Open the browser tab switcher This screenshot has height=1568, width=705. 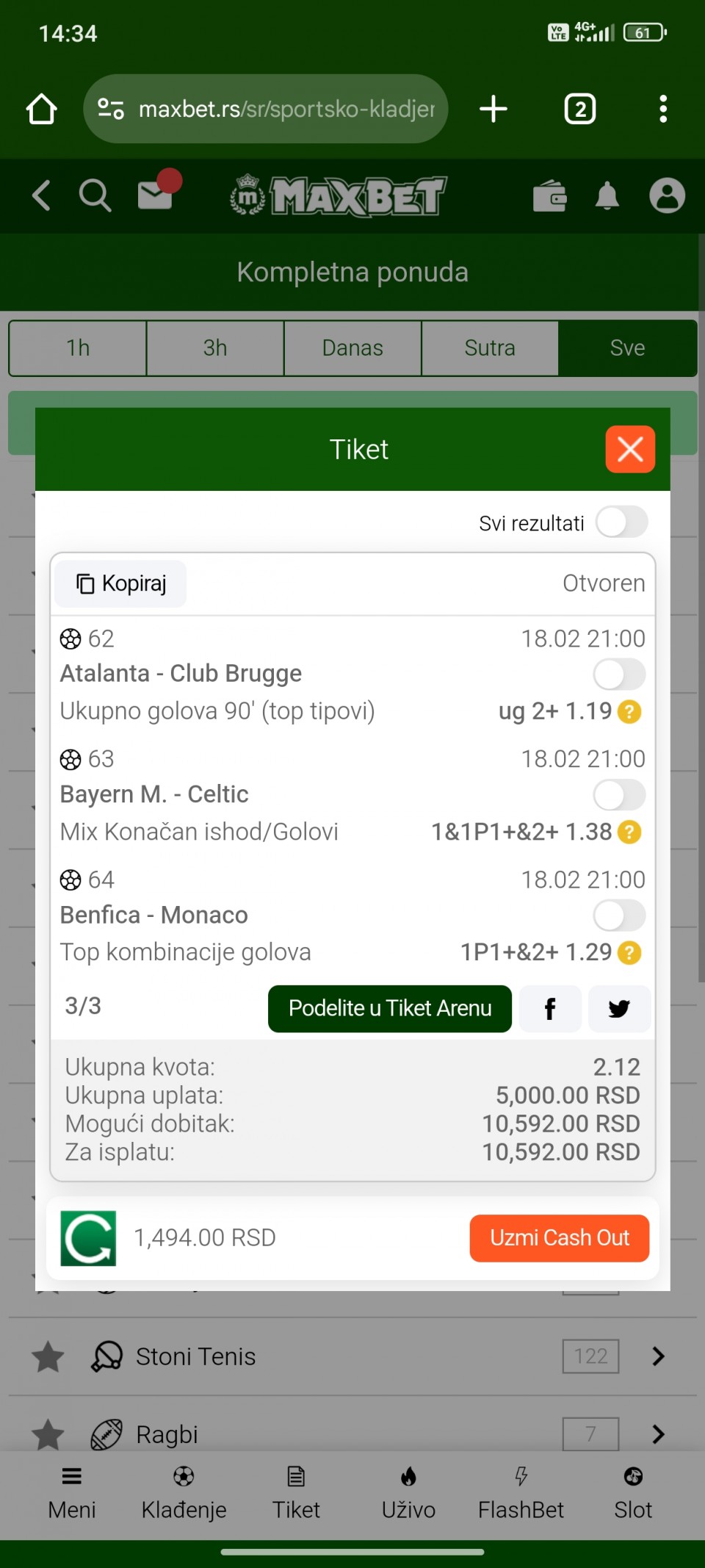(579, 109)
